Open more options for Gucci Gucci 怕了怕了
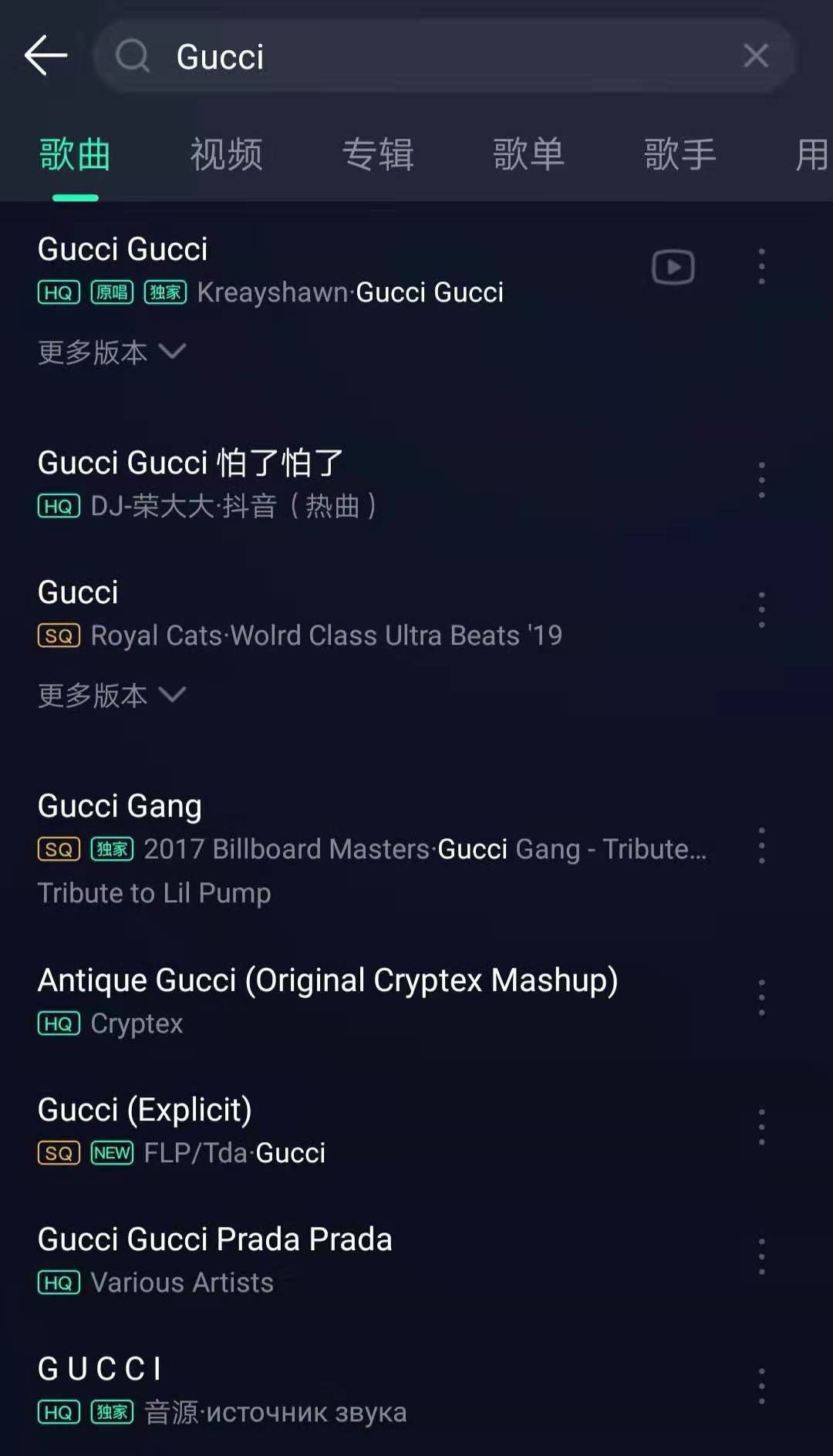Screen dimensions: 833x1456 (x=762, y=480)
